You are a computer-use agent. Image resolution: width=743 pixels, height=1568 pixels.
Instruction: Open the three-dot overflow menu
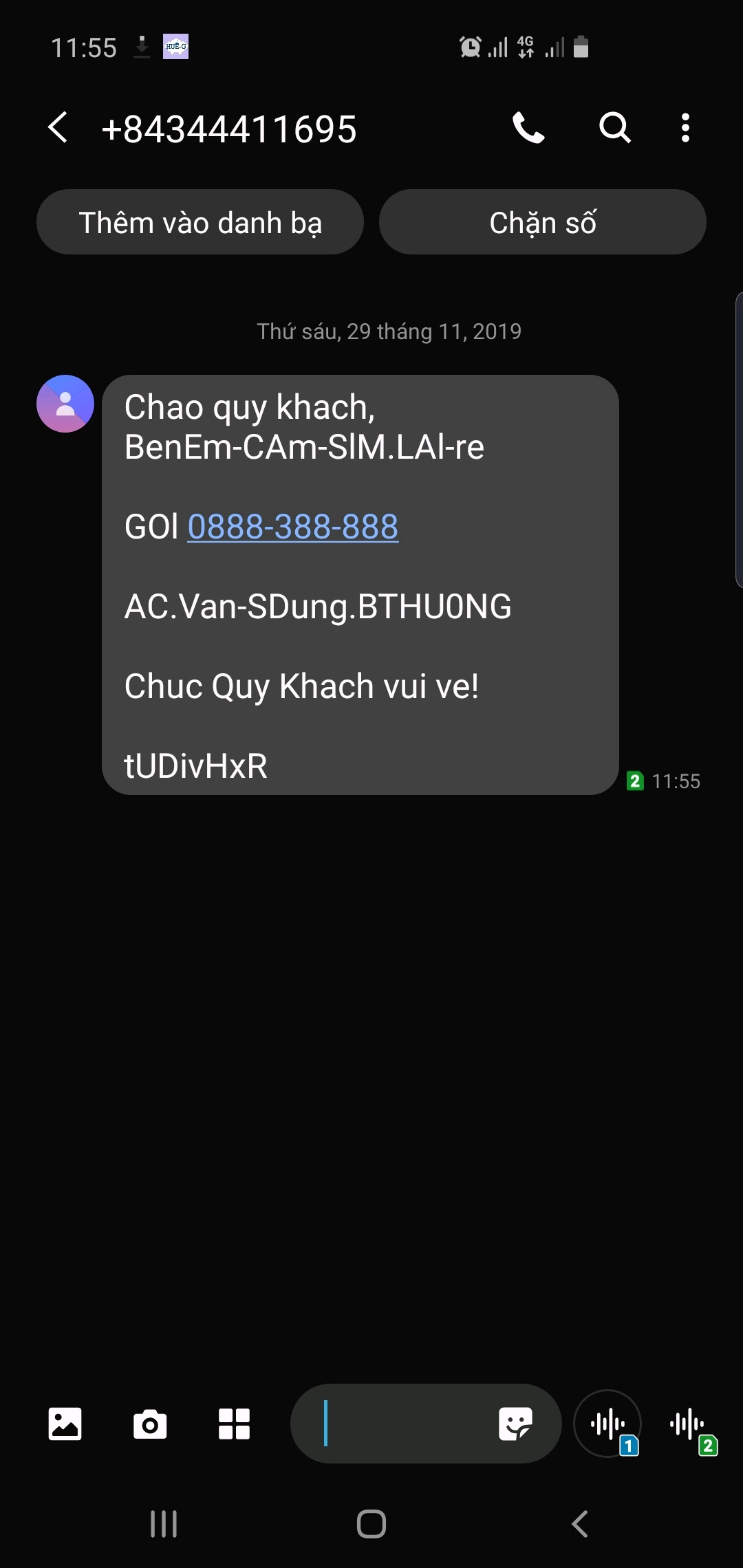685,128
